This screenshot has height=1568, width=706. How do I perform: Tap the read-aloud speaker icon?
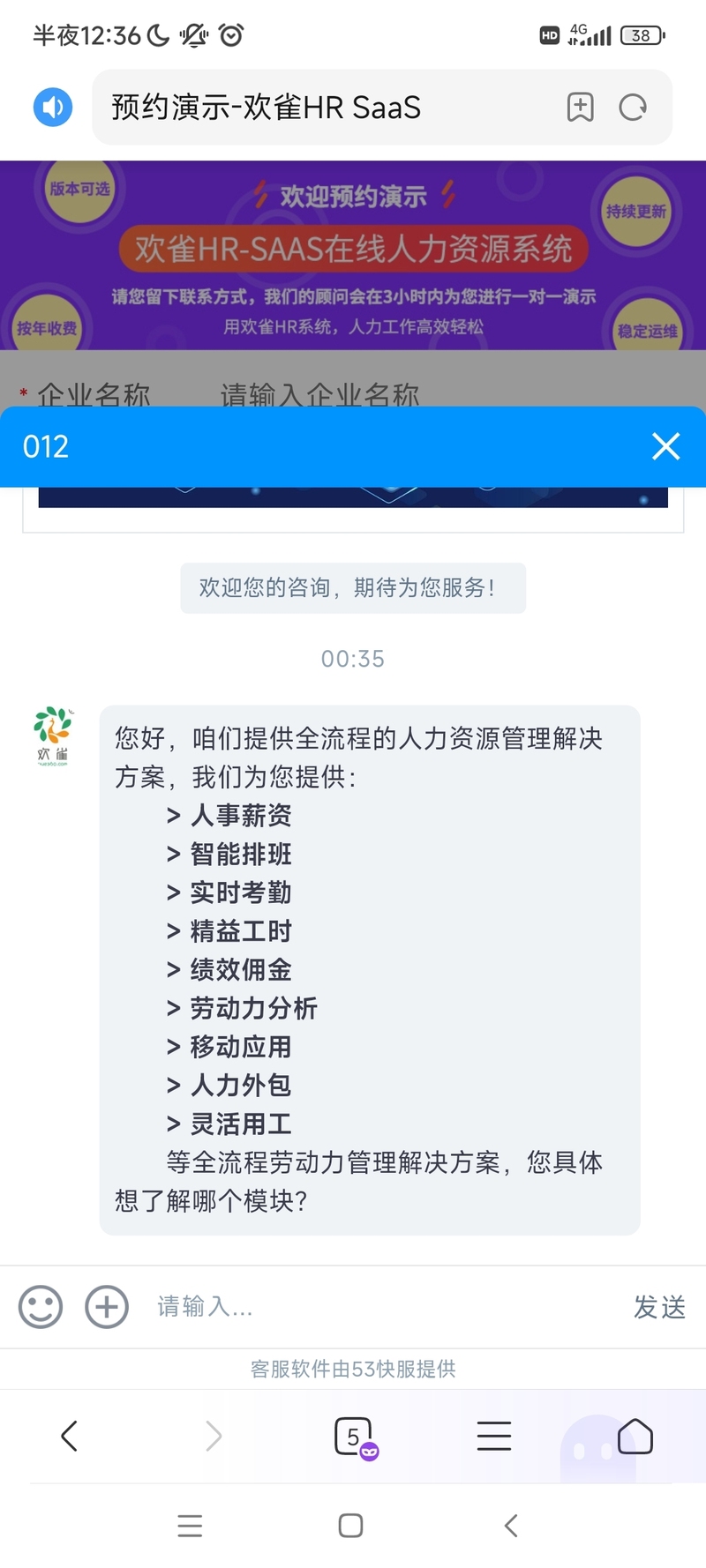[x=53, y=108]
